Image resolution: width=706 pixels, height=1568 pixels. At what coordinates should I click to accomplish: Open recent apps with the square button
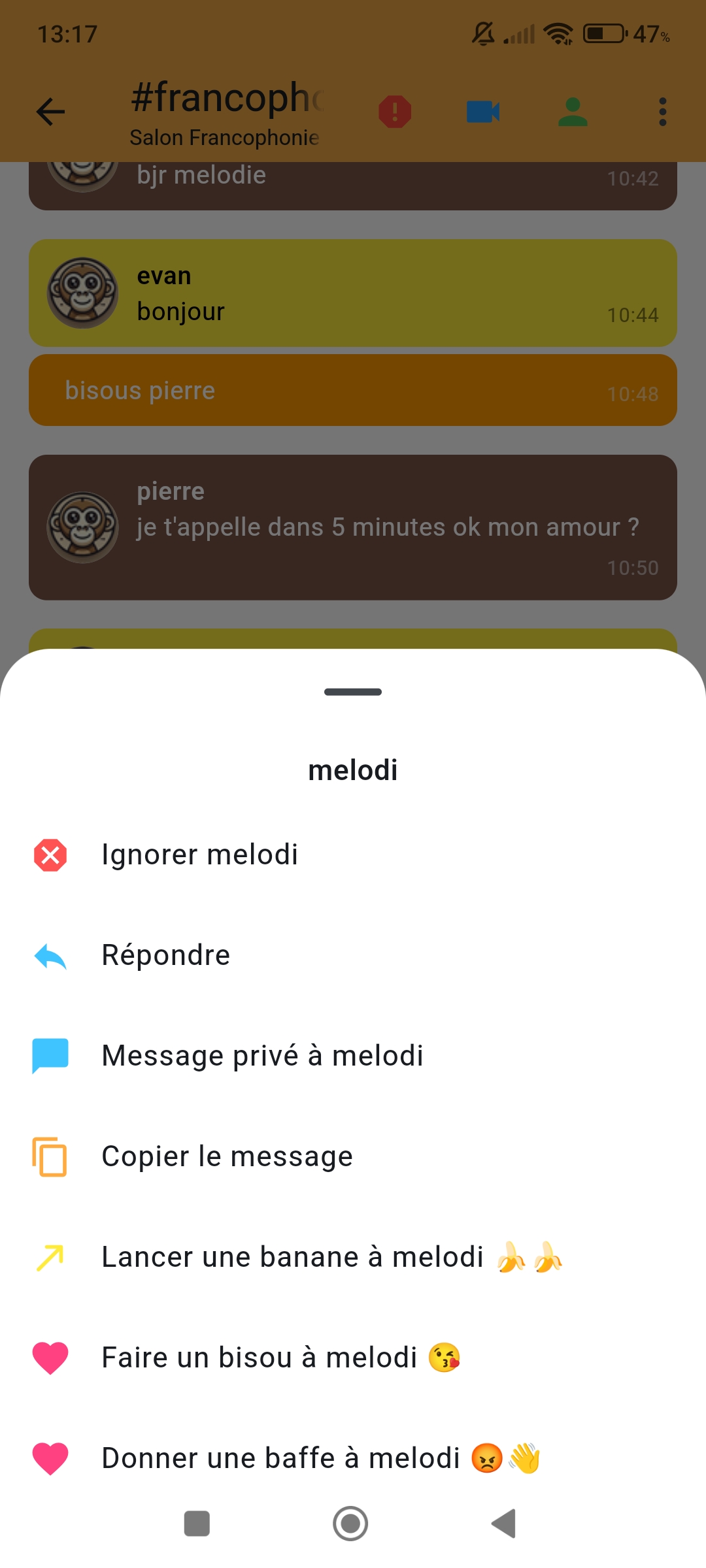[x=197, y=1524]
